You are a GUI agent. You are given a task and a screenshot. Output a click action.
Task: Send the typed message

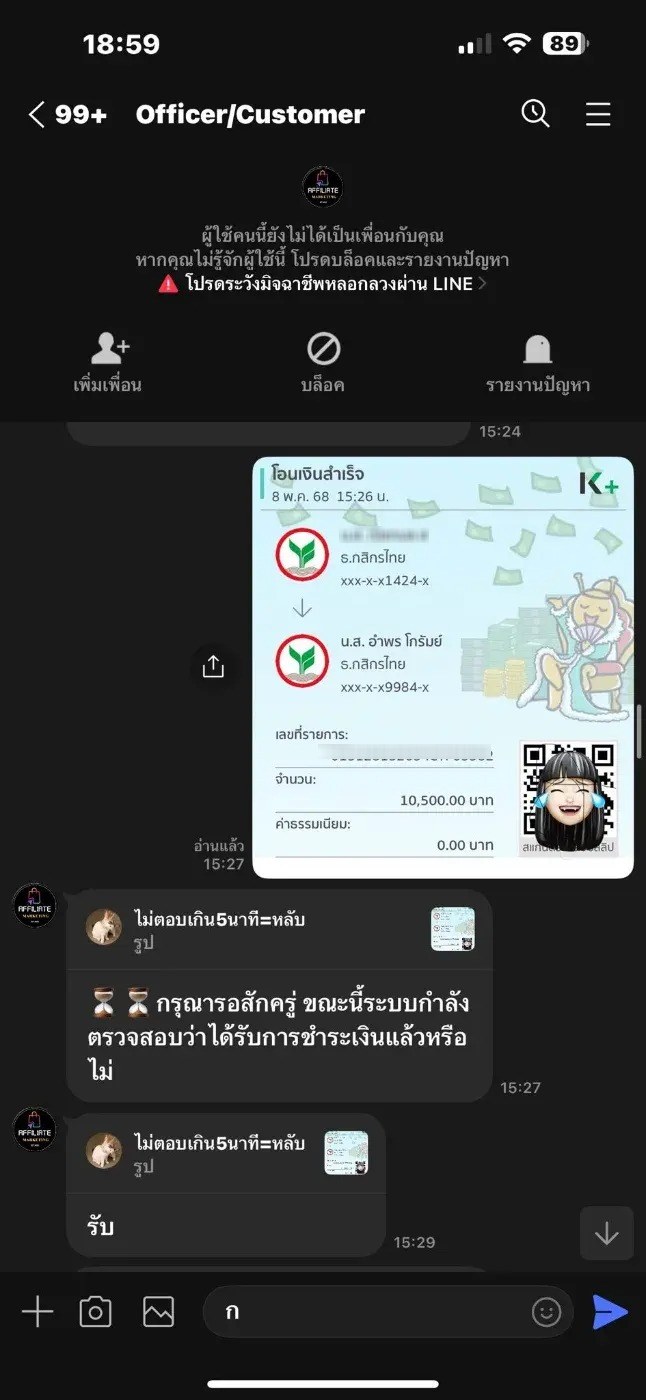click(609, 1312)
